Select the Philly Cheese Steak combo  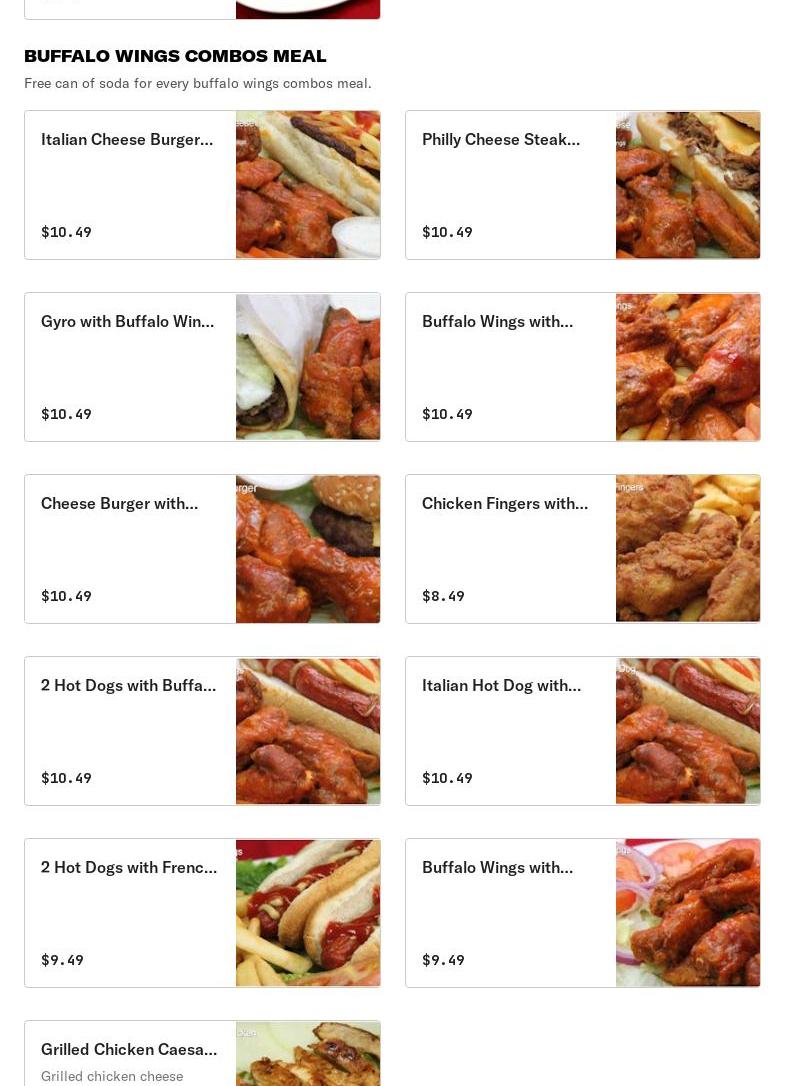pos(582,185)
